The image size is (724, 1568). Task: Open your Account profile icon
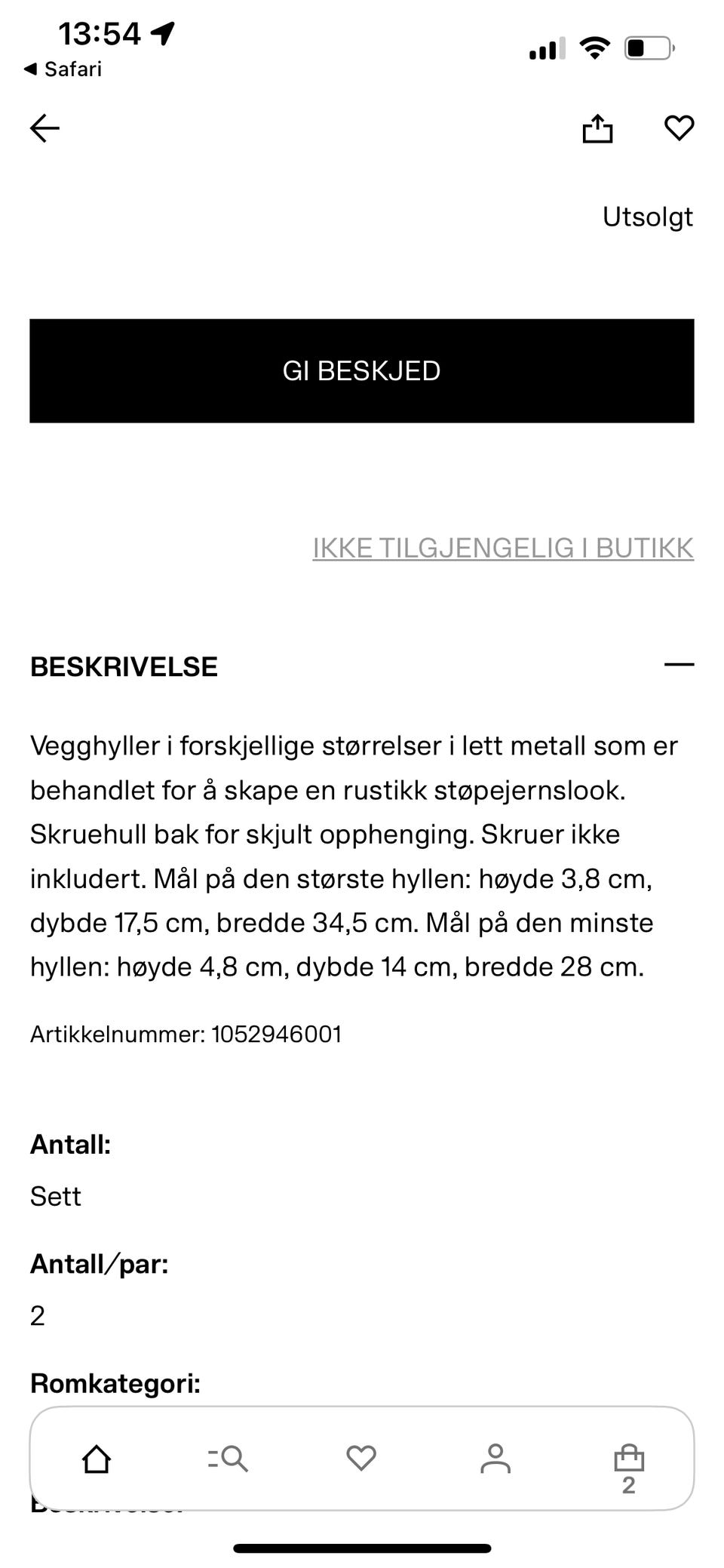[495, 1459]
